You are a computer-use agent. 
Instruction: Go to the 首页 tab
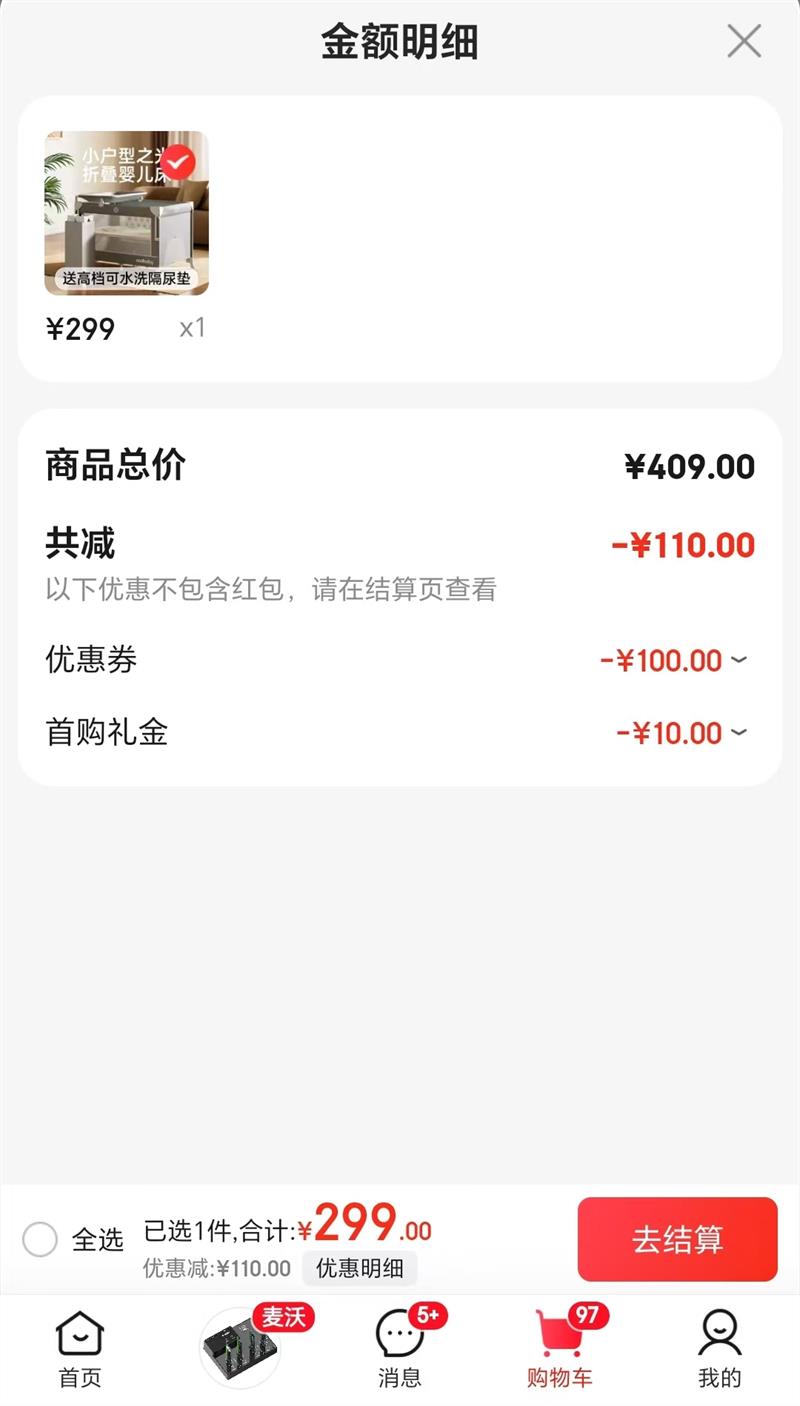pyautogui.click(x=80, y=1350)
